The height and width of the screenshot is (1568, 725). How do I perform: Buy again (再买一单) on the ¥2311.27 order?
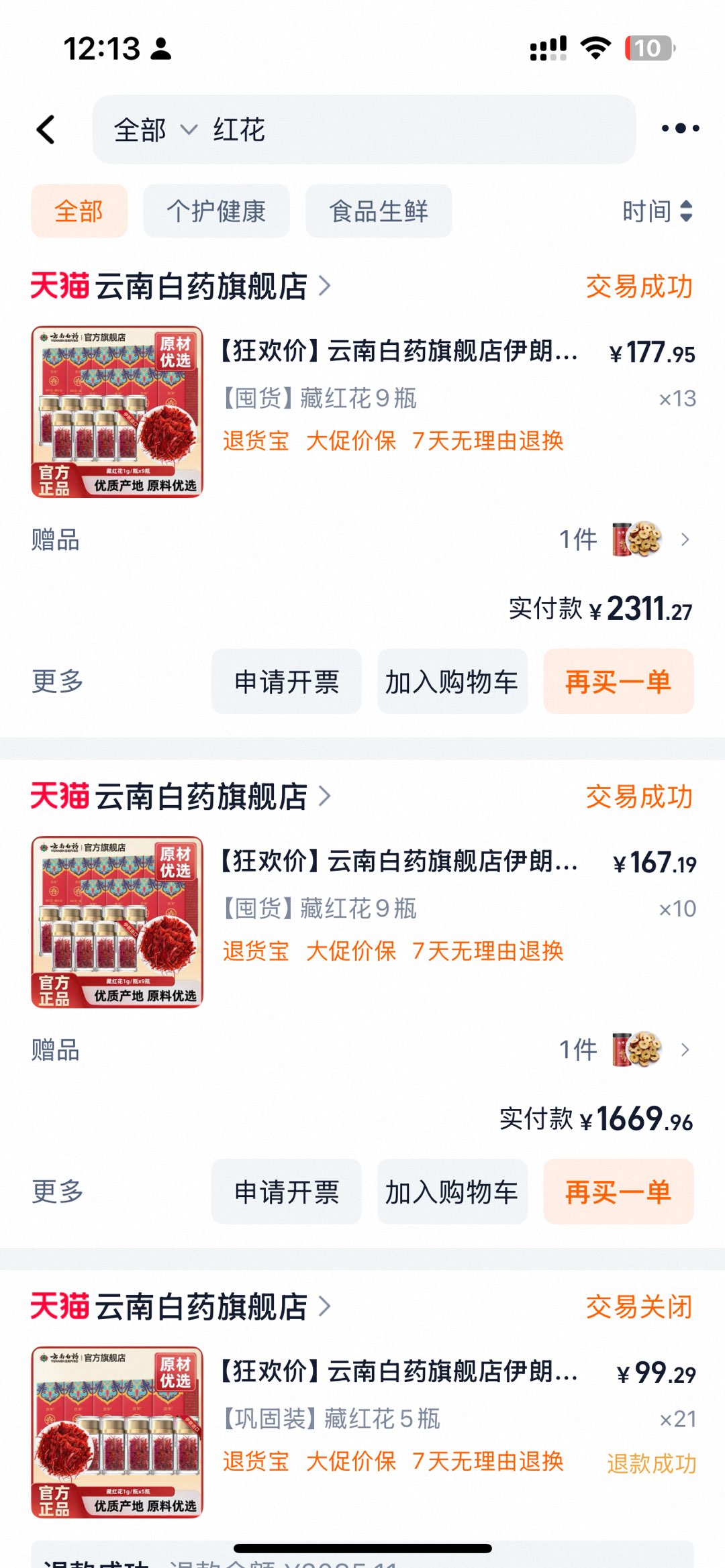[618, 682]
